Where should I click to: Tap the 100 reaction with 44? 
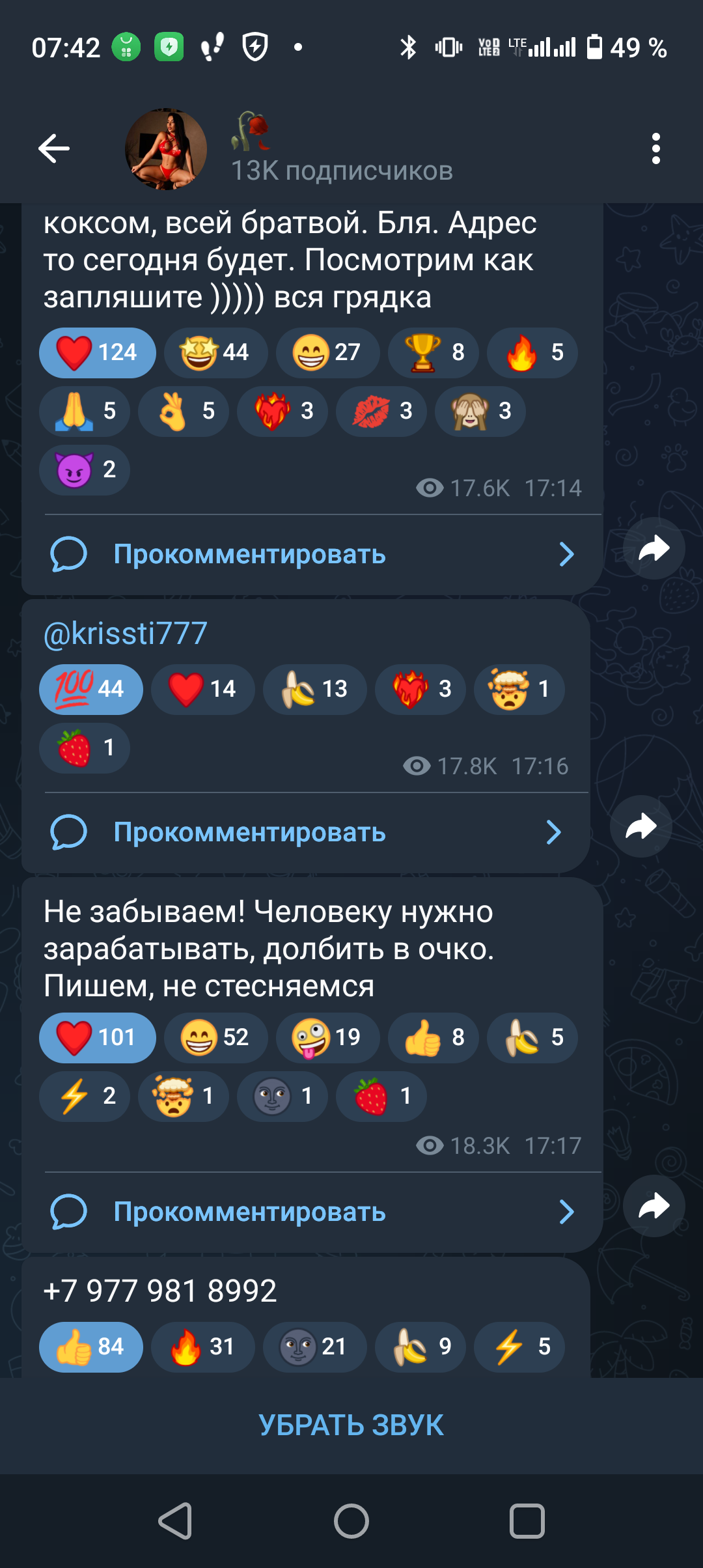point(91,689)
